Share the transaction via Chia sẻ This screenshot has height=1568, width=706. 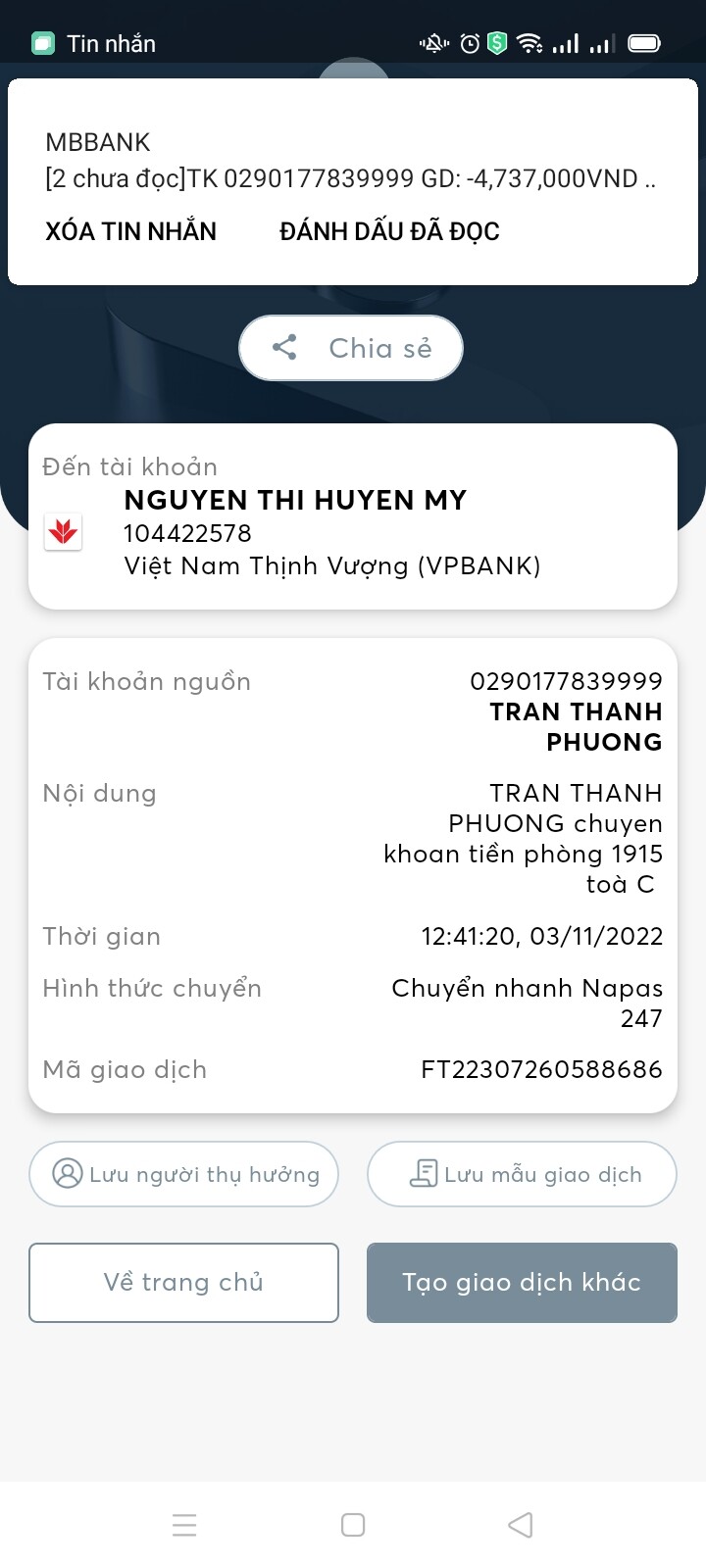pyautogui.click(x=351, y=348)
